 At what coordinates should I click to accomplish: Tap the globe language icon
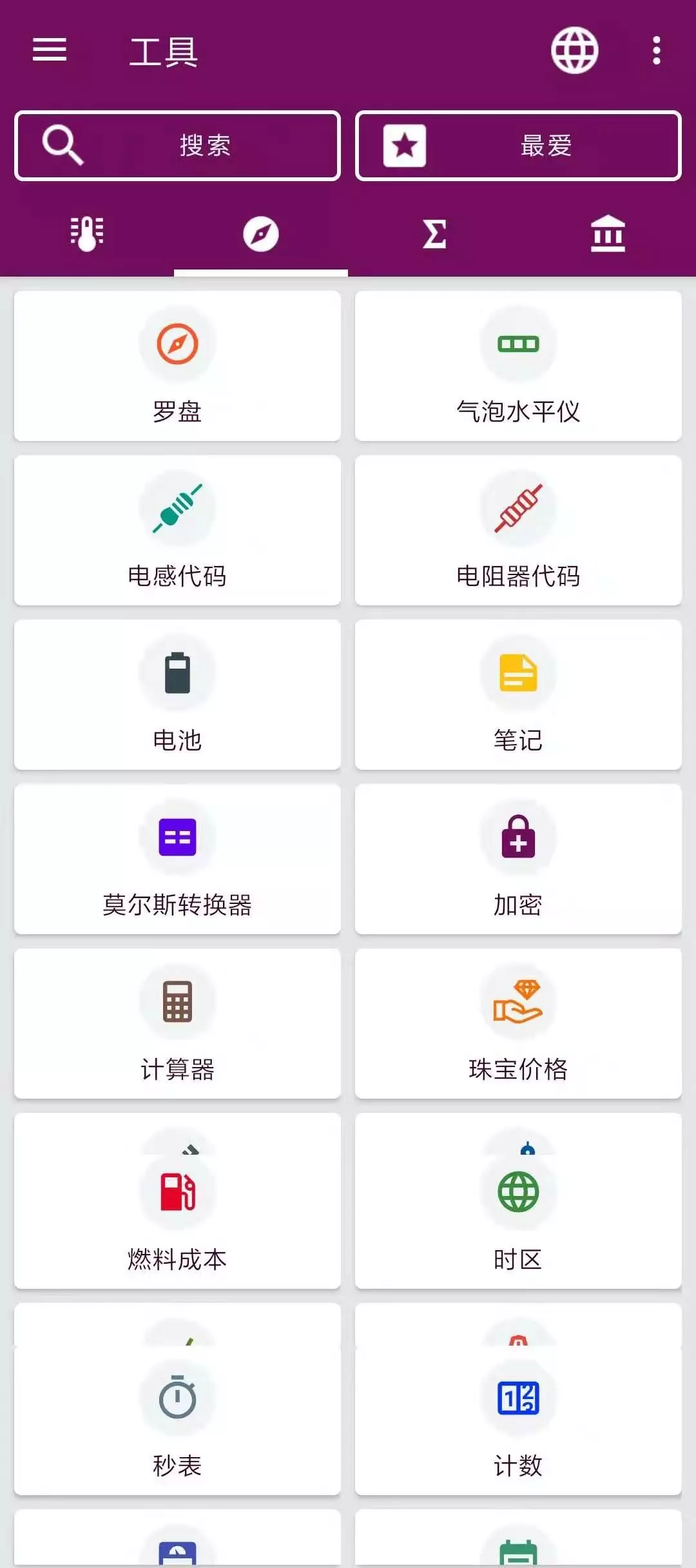pos(574,50)
